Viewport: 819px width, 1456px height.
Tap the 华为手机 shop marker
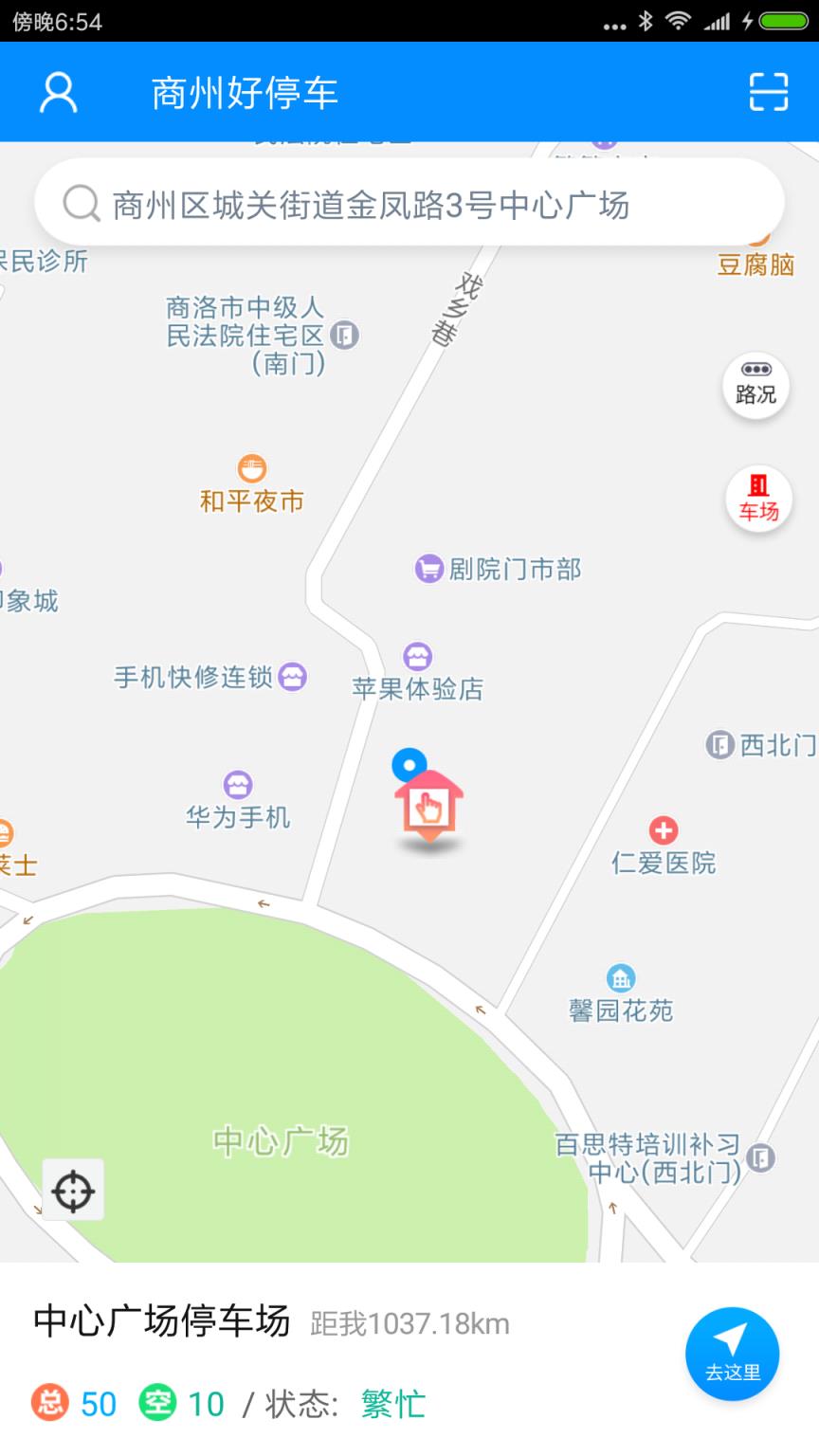point(236,783)
